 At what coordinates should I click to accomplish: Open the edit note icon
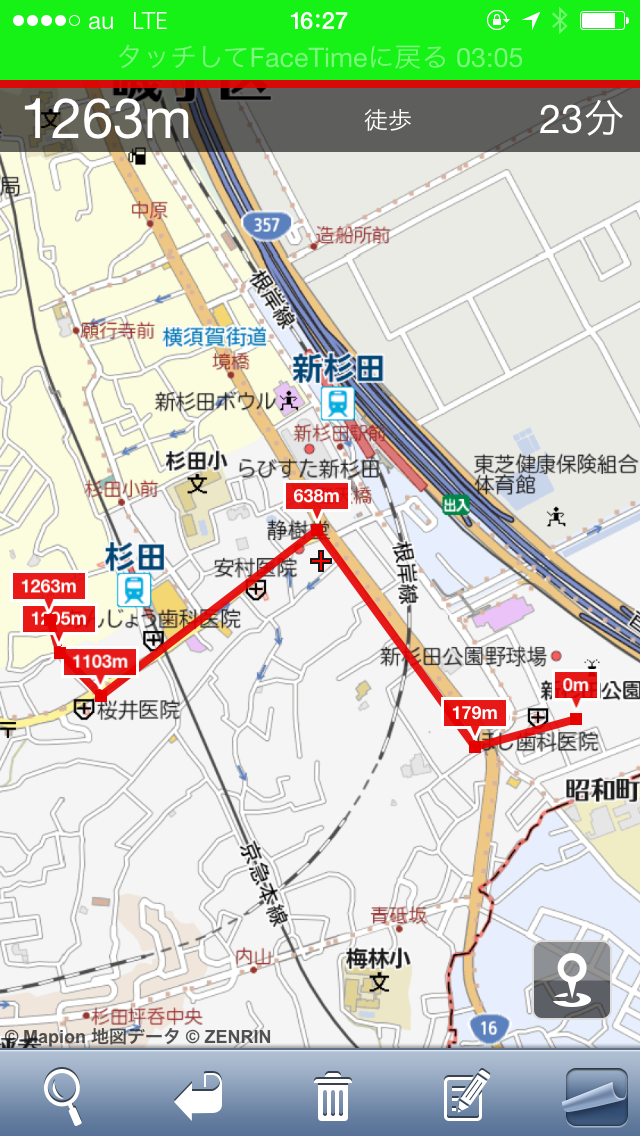(x=466, y=1095)
